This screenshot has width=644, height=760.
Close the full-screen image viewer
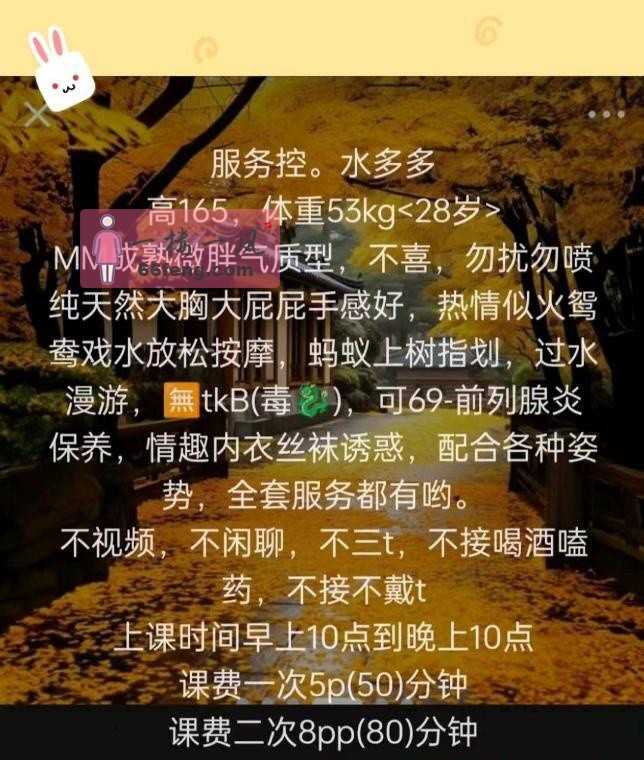(36, 115)
